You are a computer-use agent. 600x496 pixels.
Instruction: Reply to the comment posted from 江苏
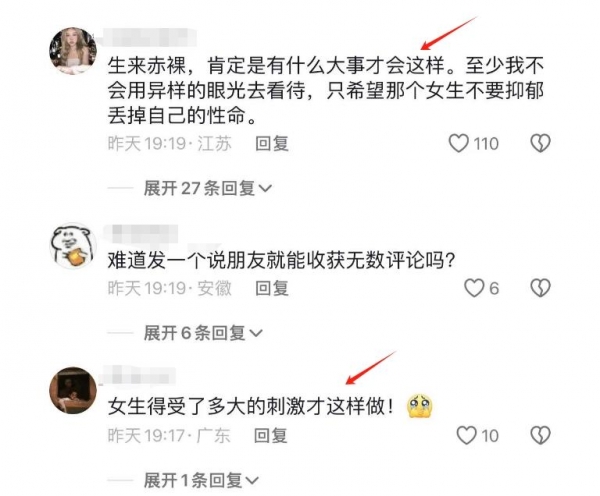coord(272,144)
